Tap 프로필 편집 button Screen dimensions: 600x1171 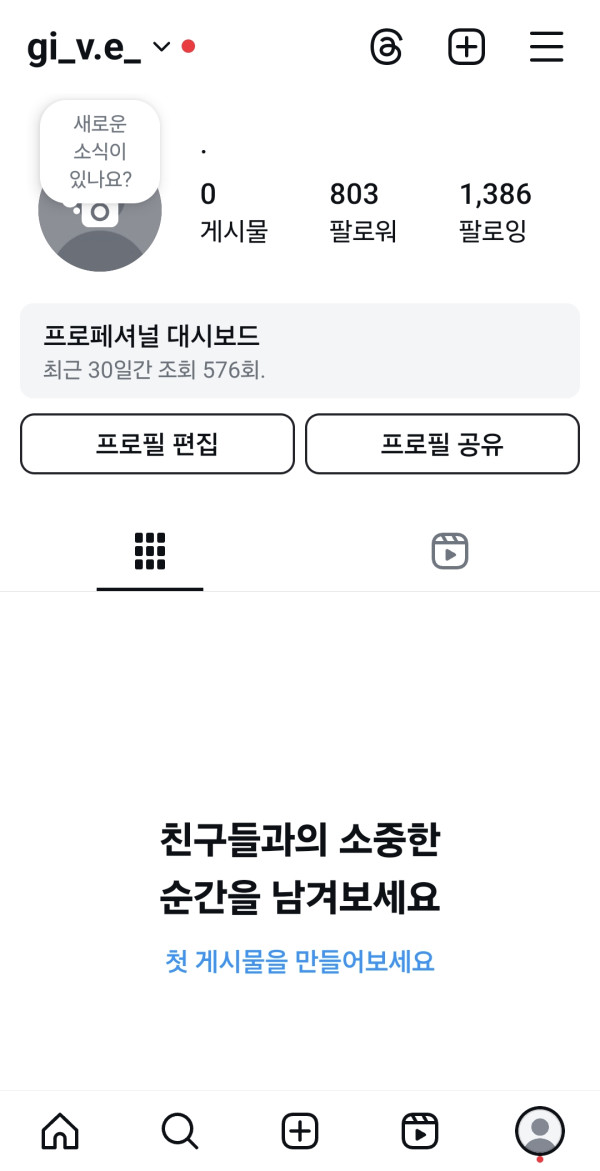pos(157,444)
